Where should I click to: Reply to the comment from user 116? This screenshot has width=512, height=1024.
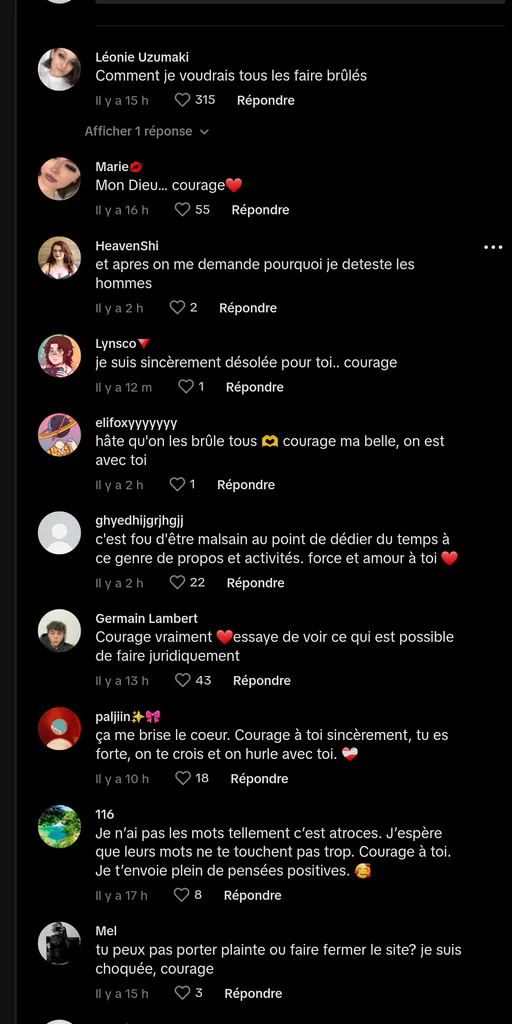[253, 895]
